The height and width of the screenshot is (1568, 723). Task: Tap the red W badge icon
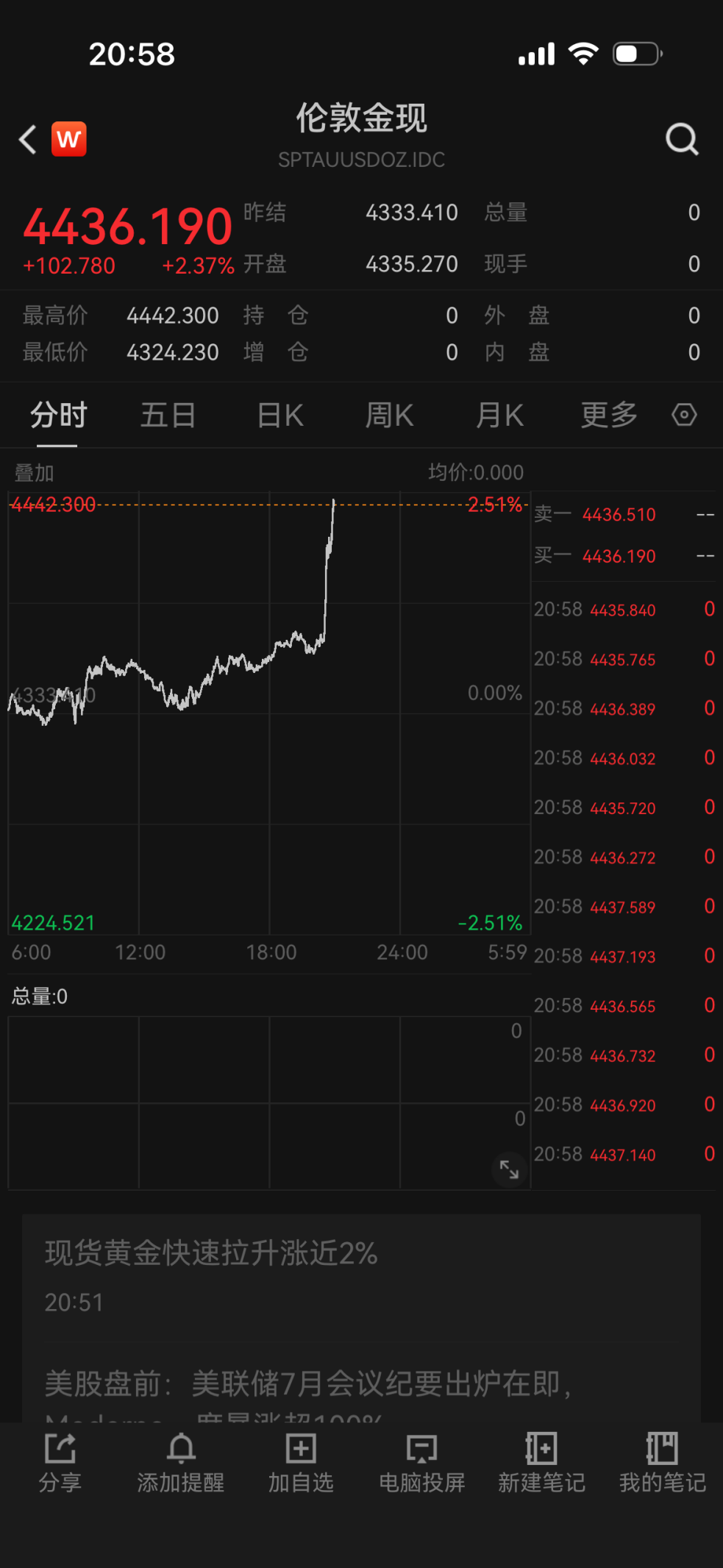coord(69,139)
